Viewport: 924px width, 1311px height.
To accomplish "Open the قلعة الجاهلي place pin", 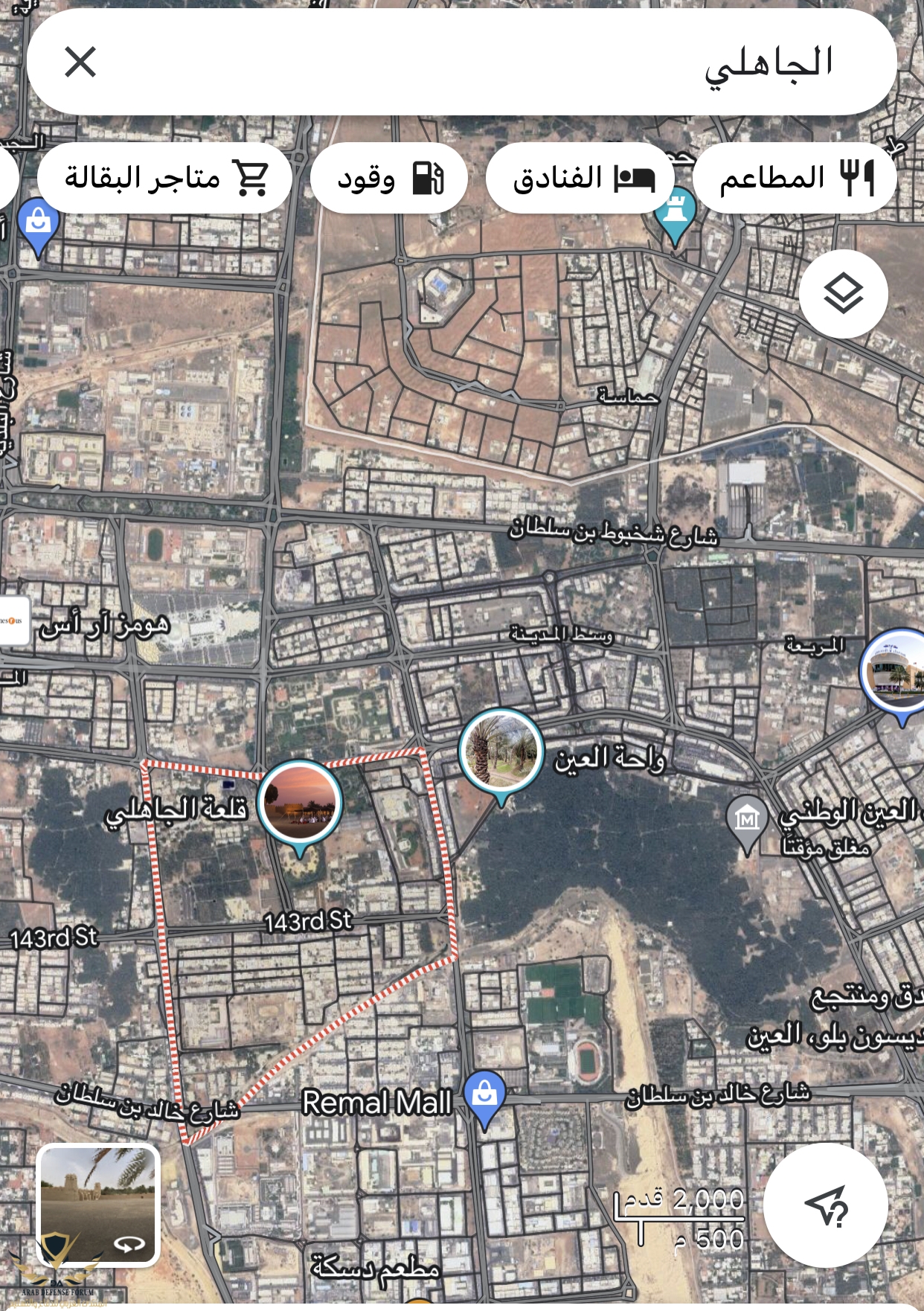I will coord(300,804).
